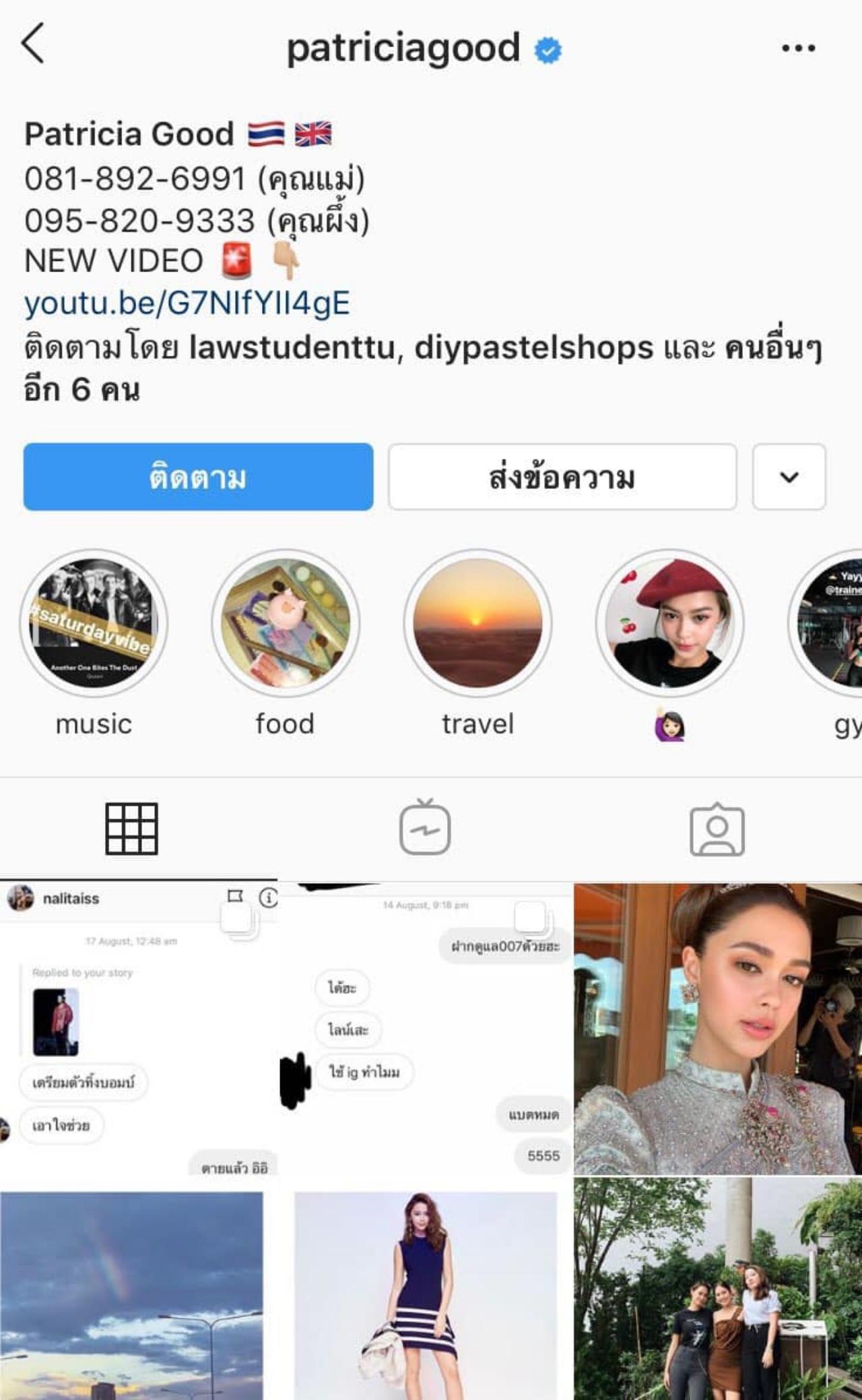The image size is (862, 1400).
Task: Open the three-dot options menu
Action: coord(798,48)
